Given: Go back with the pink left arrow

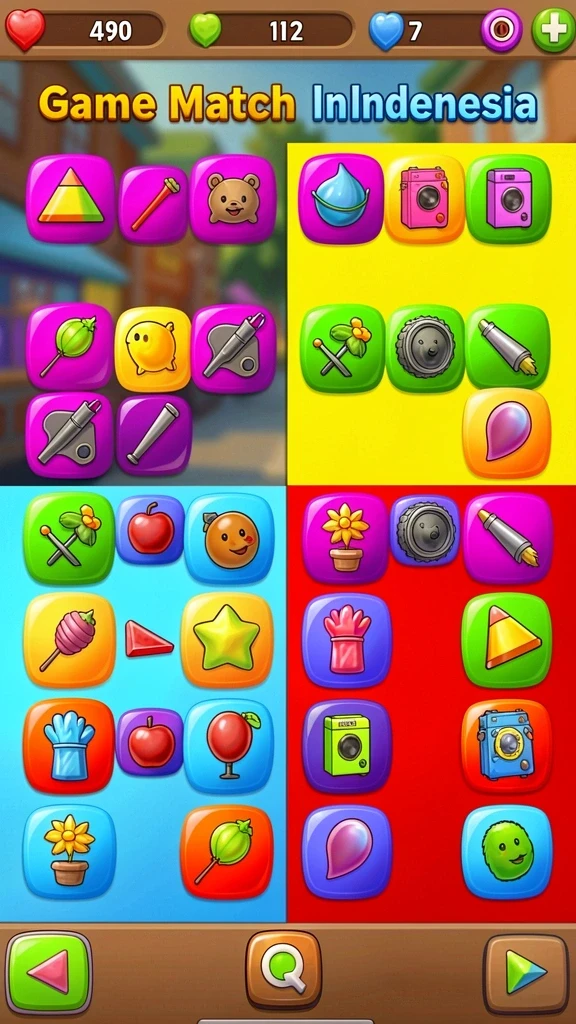Looking at the screenshot, I should pyautogui.click(x=48, y=972).
